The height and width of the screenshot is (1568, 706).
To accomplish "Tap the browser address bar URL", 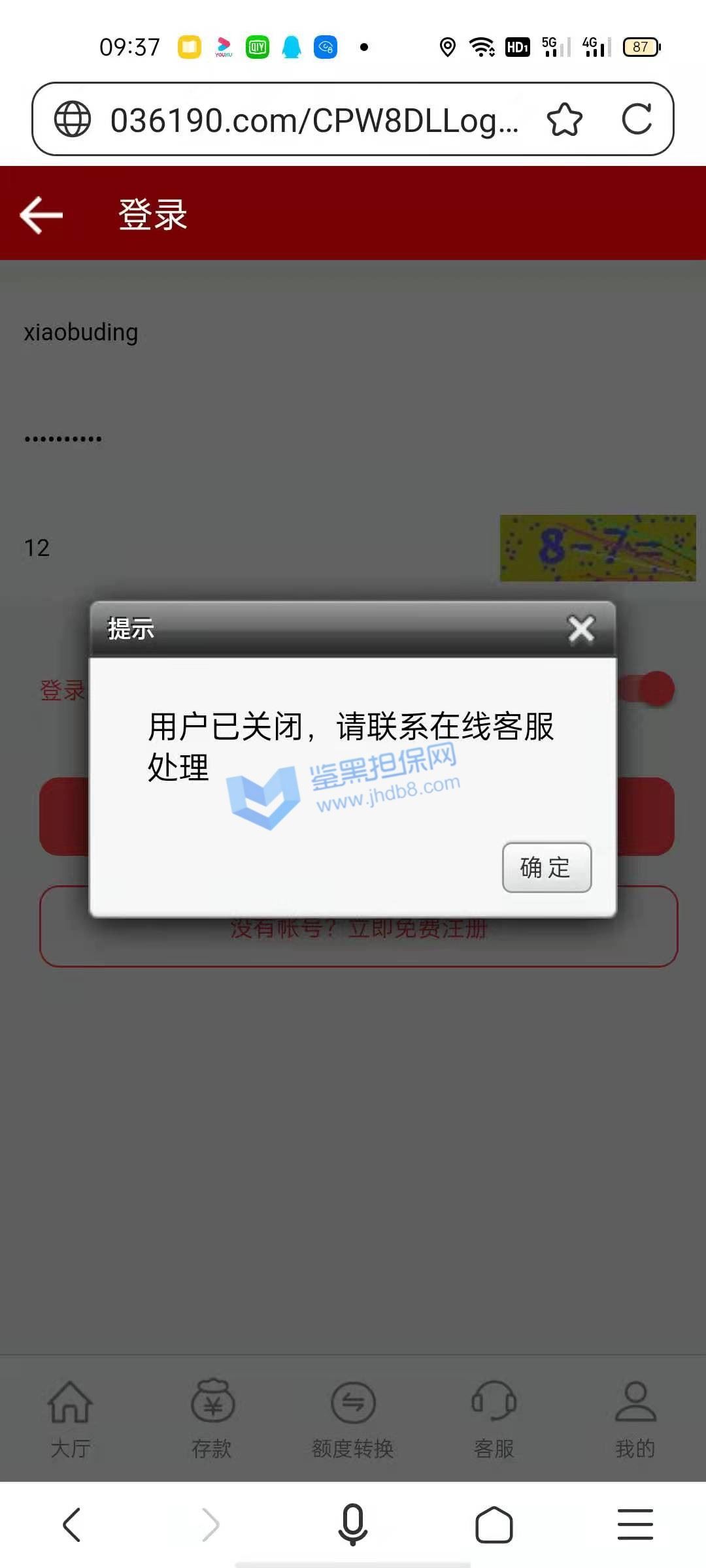I will [x=314, y=120].
